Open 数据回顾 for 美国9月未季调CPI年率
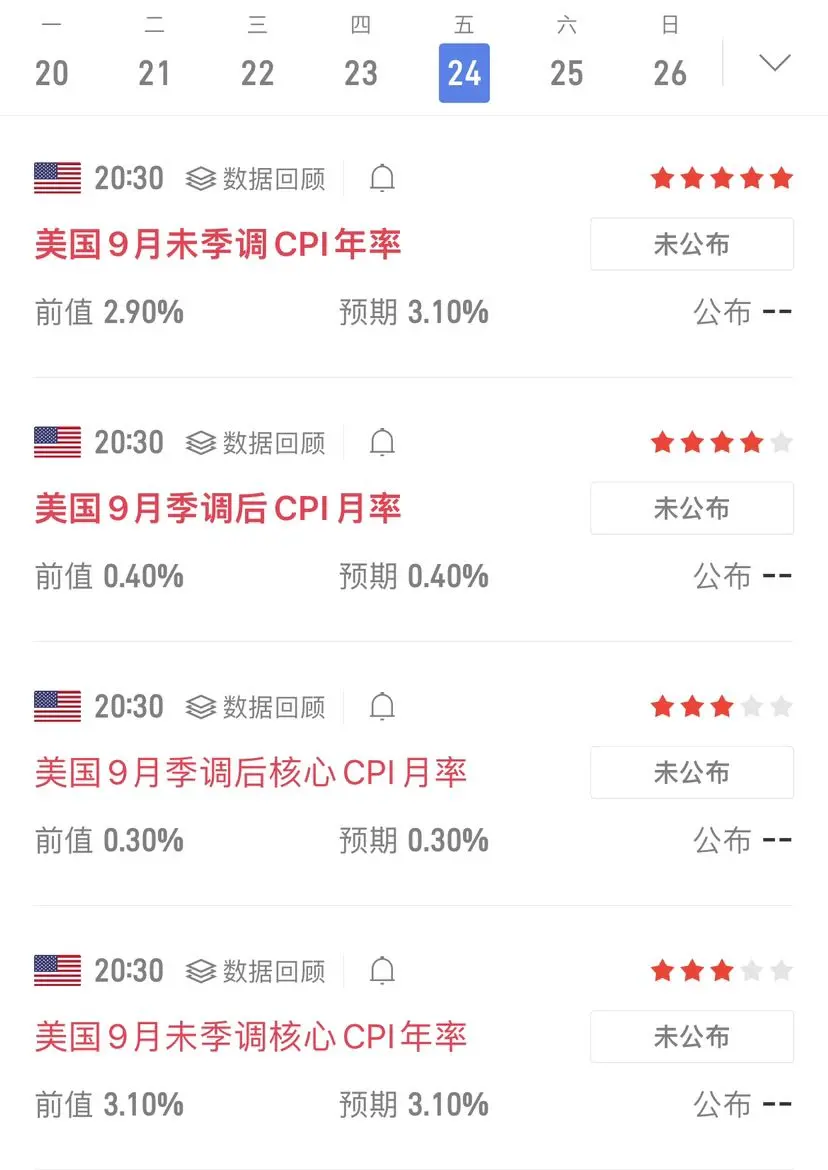Screen dimensions: 828x1170 (256, 179)
